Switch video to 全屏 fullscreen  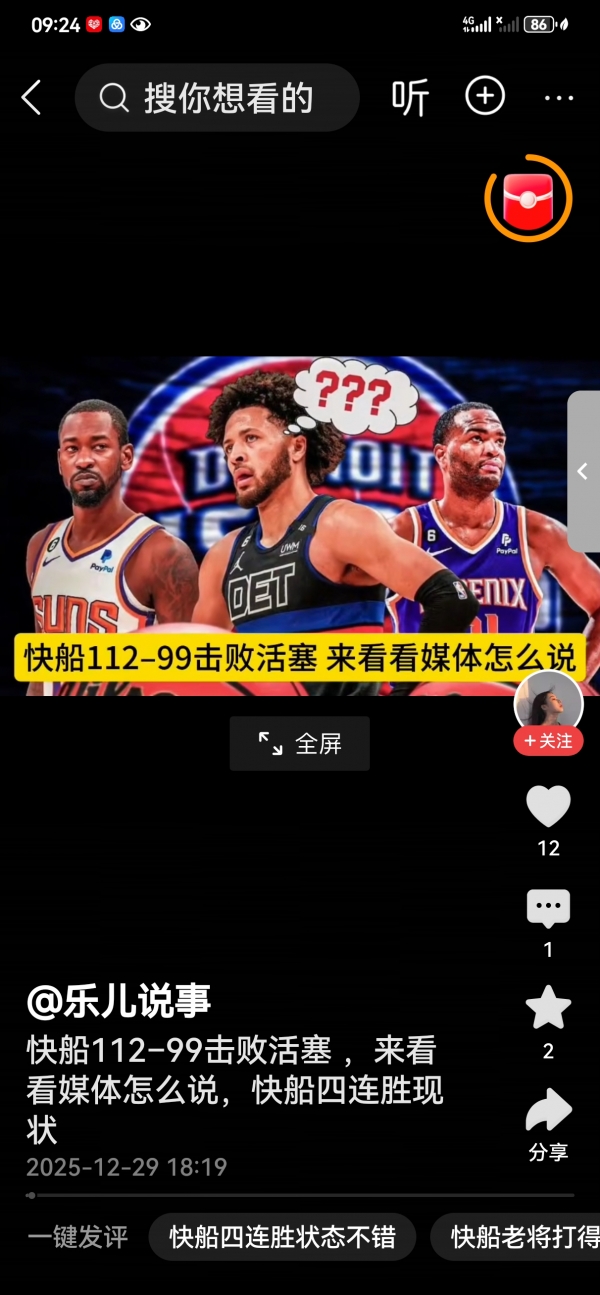(x=300, y=743)
